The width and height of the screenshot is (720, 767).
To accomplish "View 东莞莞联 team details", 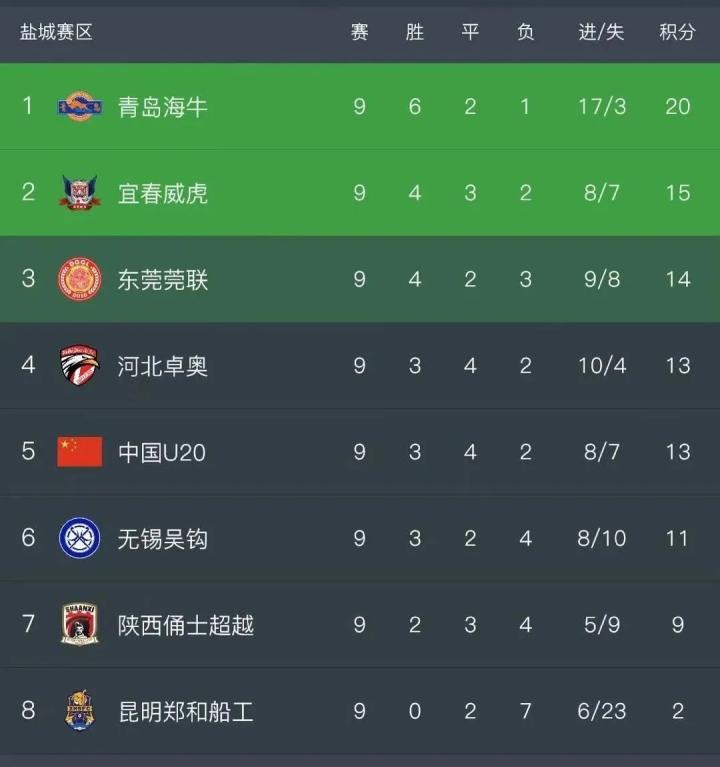I will tap(163, 279).
